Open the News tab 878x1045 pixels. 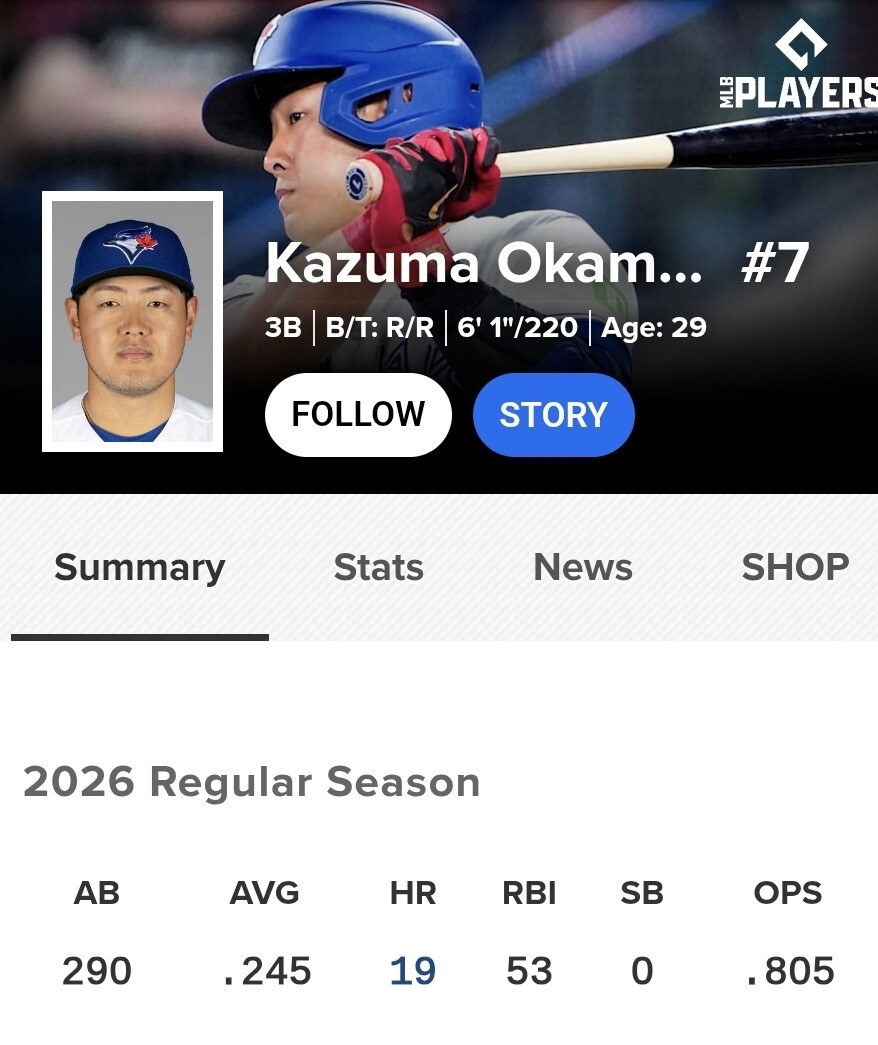coord(583,567)
